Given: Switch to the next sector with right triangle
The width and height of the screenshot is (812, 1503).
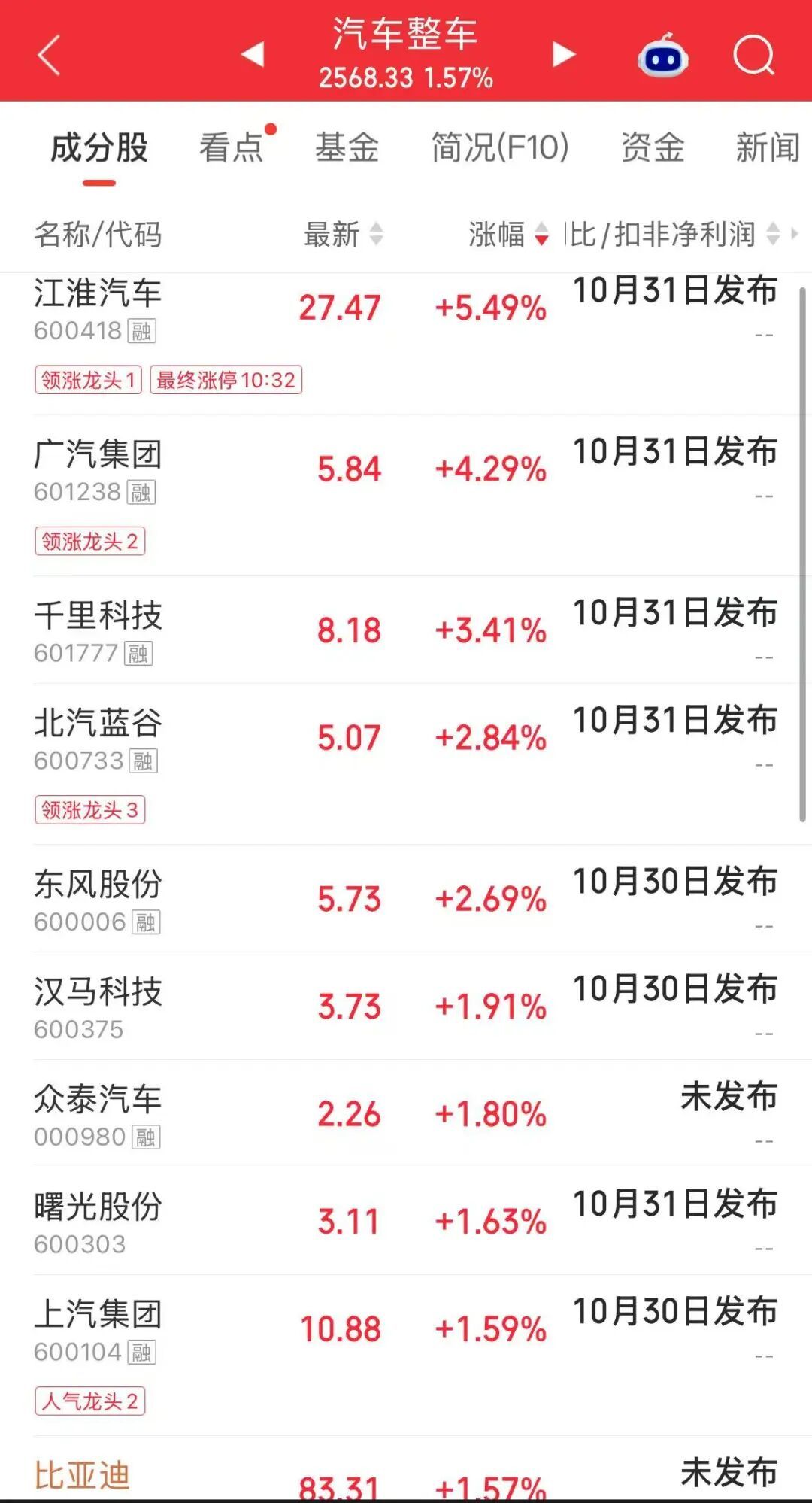Looking at the screenshot, I should [x=563, y=54].
